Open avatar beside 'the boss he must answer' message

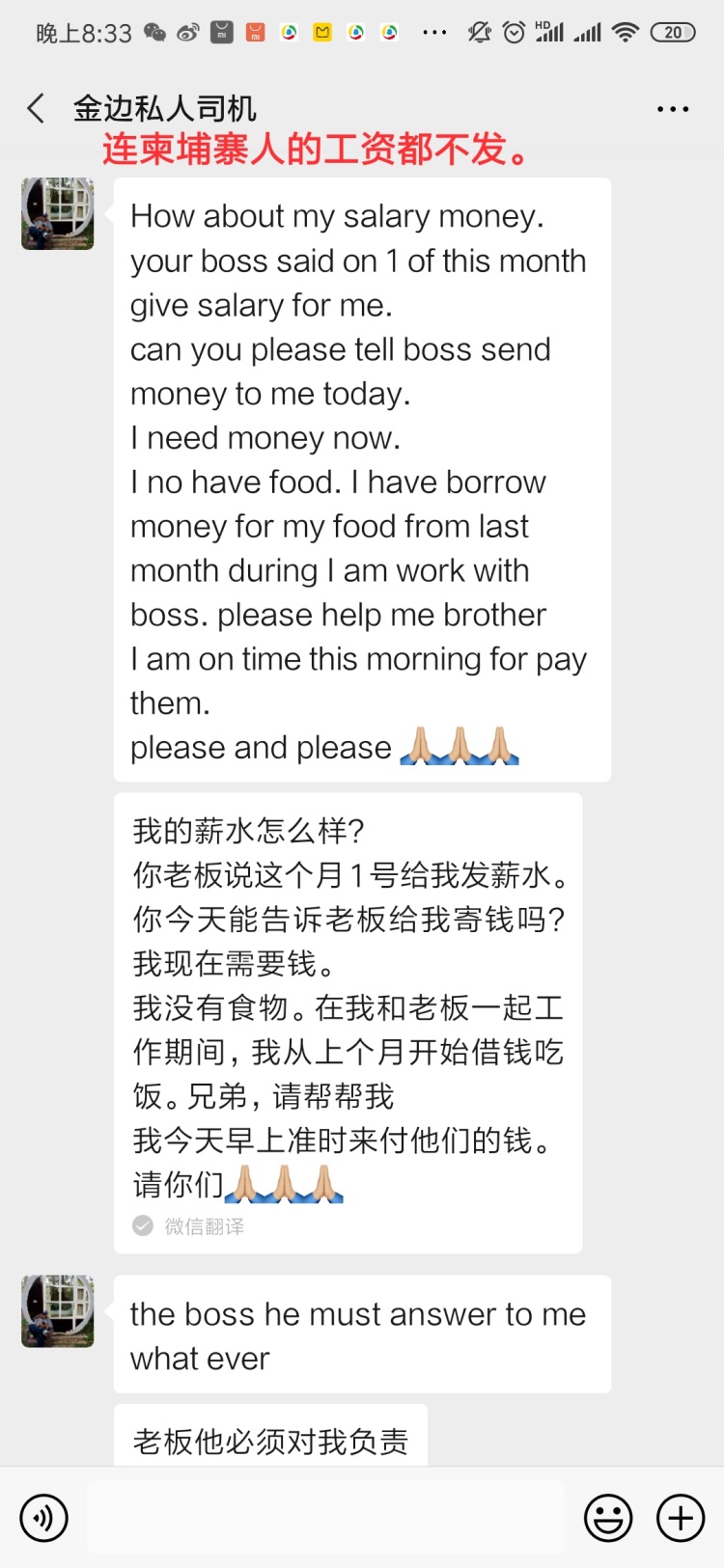(x=58, y=1310)
